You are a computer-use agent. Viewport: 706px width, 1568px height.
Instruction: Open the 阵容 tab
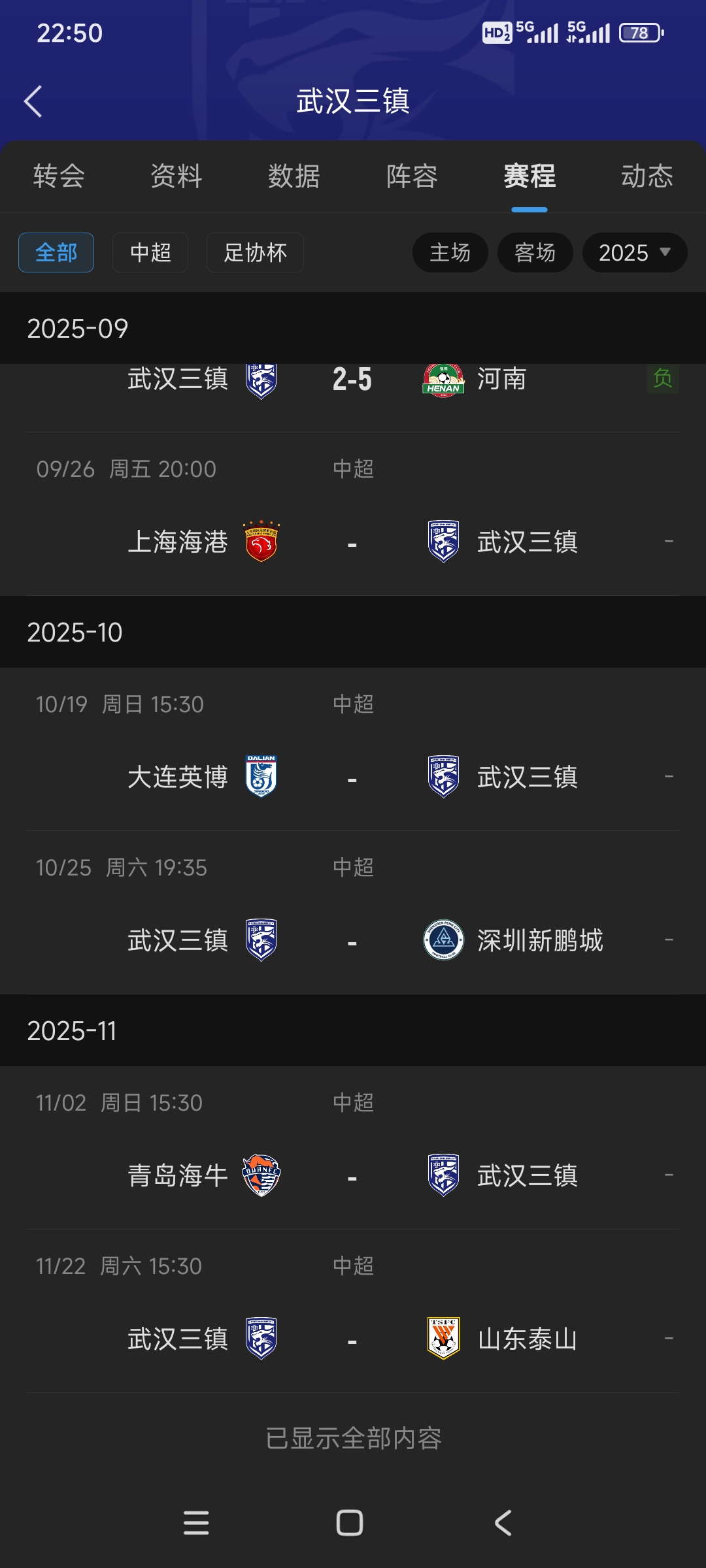(x=412, y=176)
